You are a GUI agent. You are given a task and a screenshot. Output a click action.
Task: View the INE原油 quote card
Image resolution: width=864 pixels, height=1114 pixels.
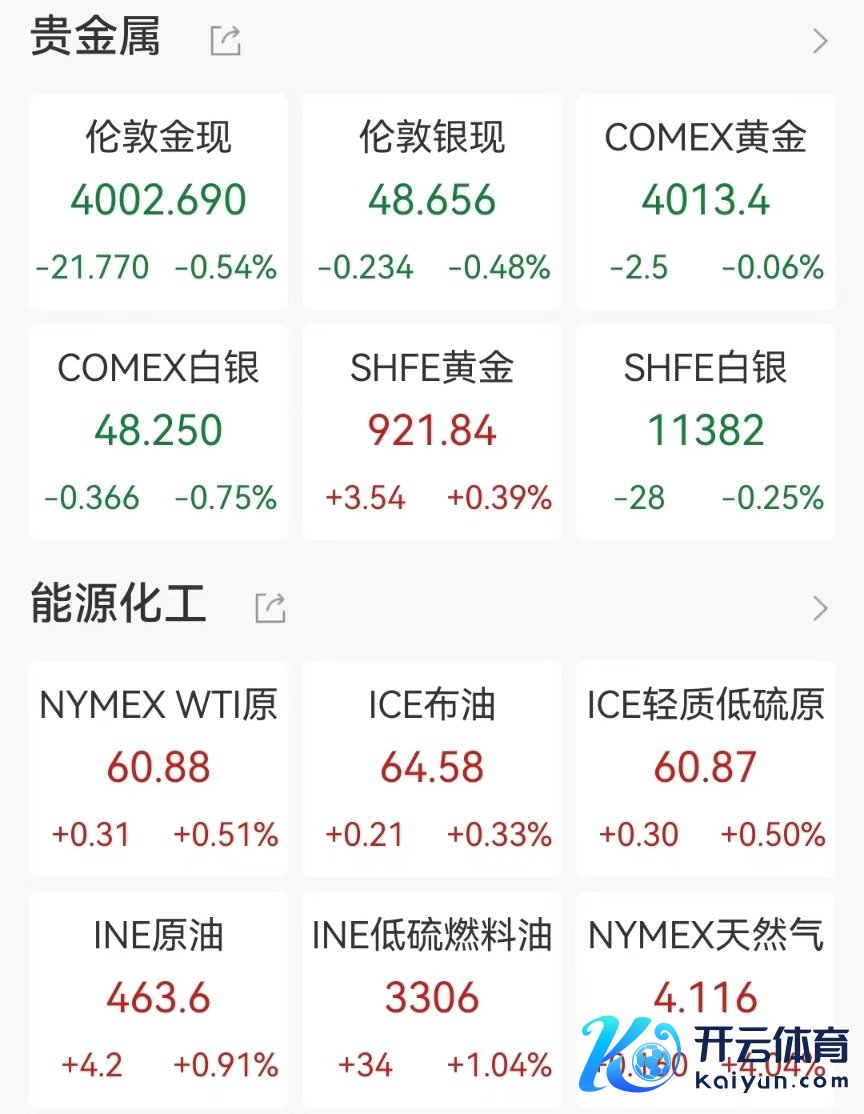158,998
